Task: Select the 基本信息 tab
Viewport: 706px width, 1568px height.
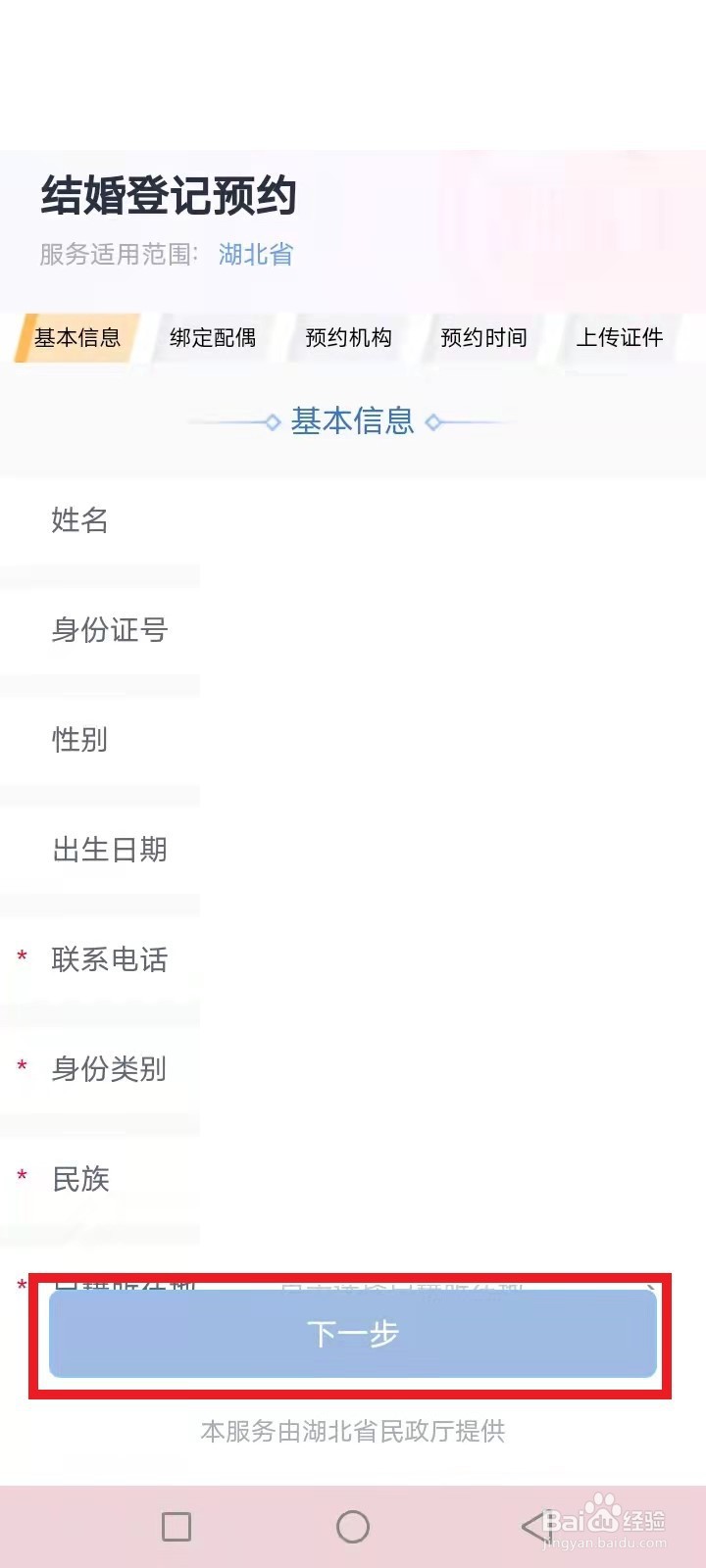Action: (x=78, y=337)
